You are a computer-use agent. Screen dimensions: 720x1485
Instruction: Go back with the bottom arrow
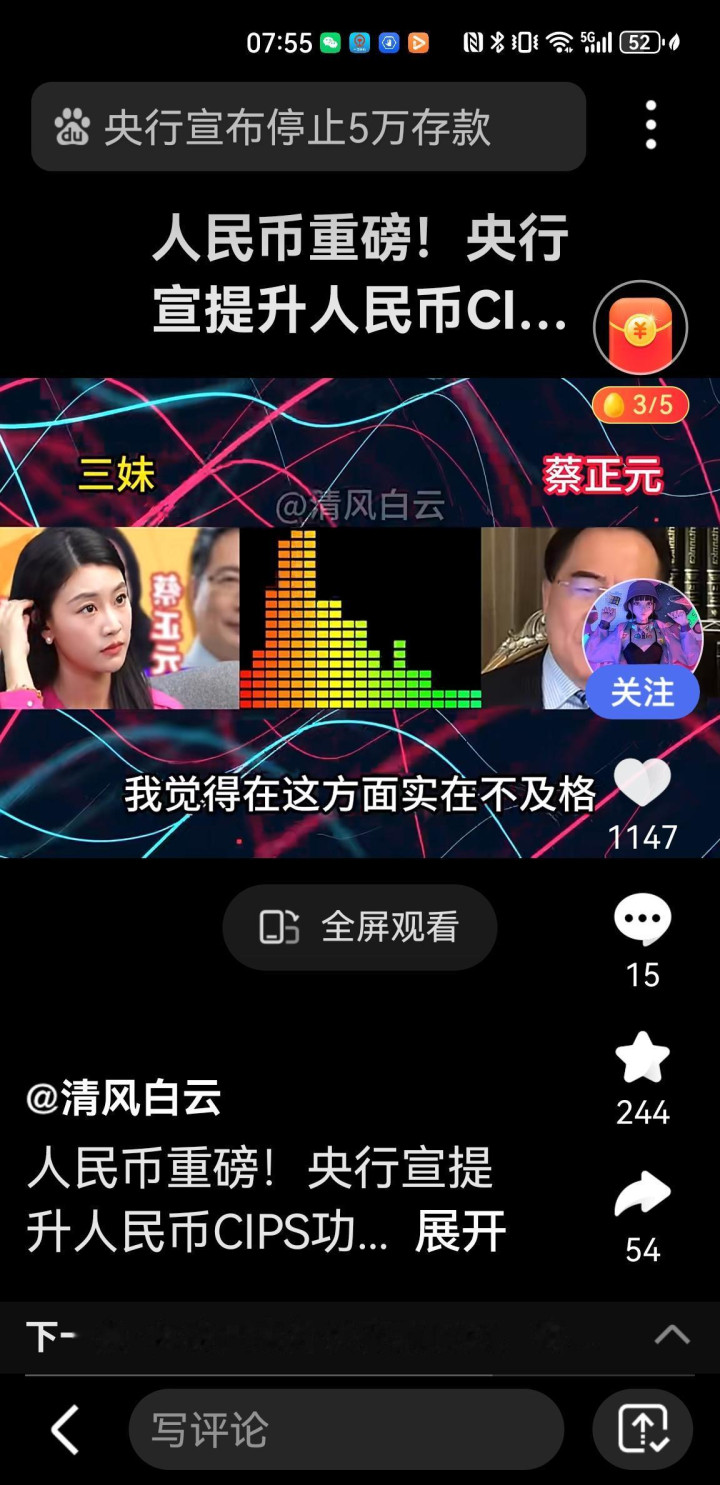(65, 1429)
